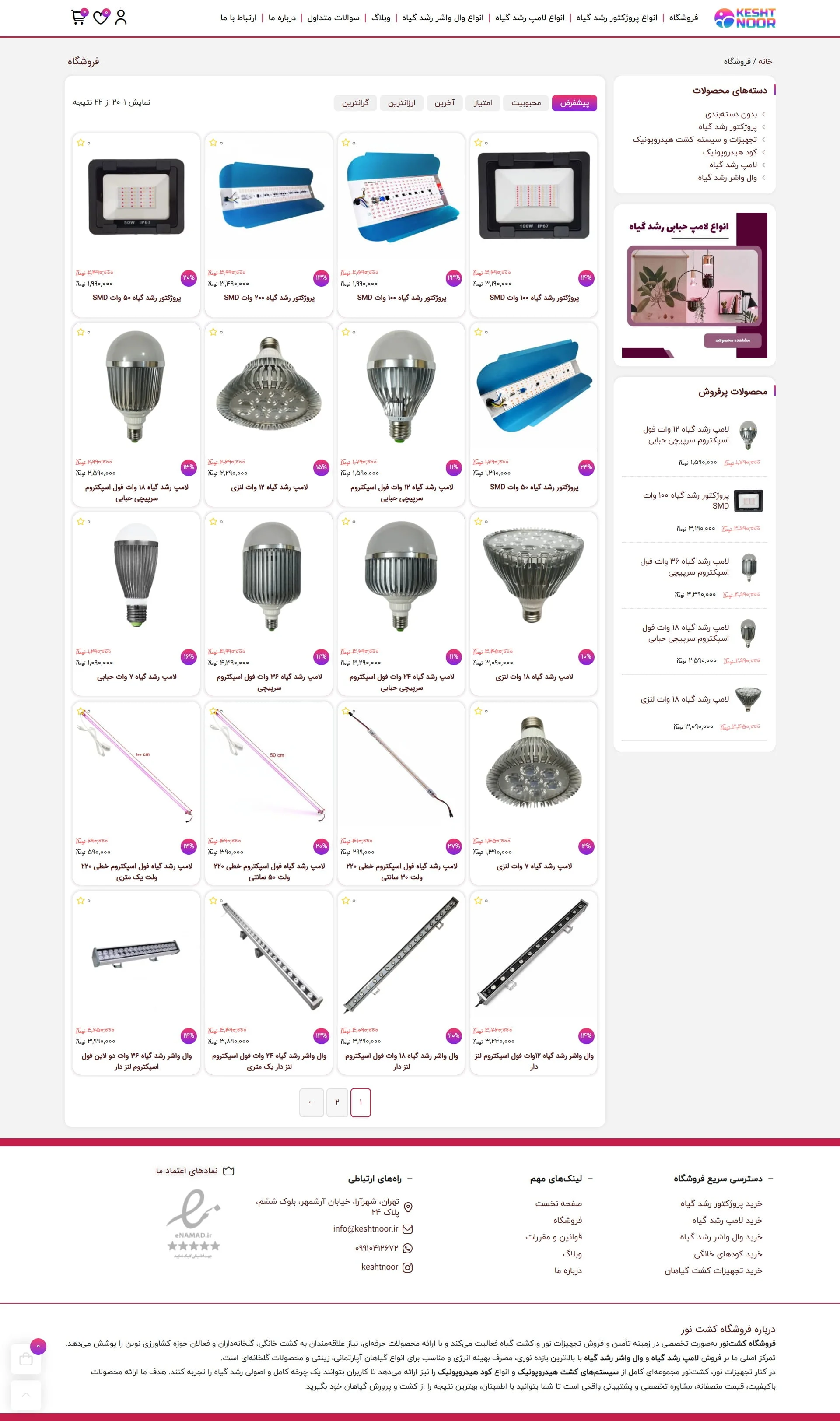840x1421 pixels.
Task: Open قوانین و مقررات footer link
Action: tap(553, 1237)
